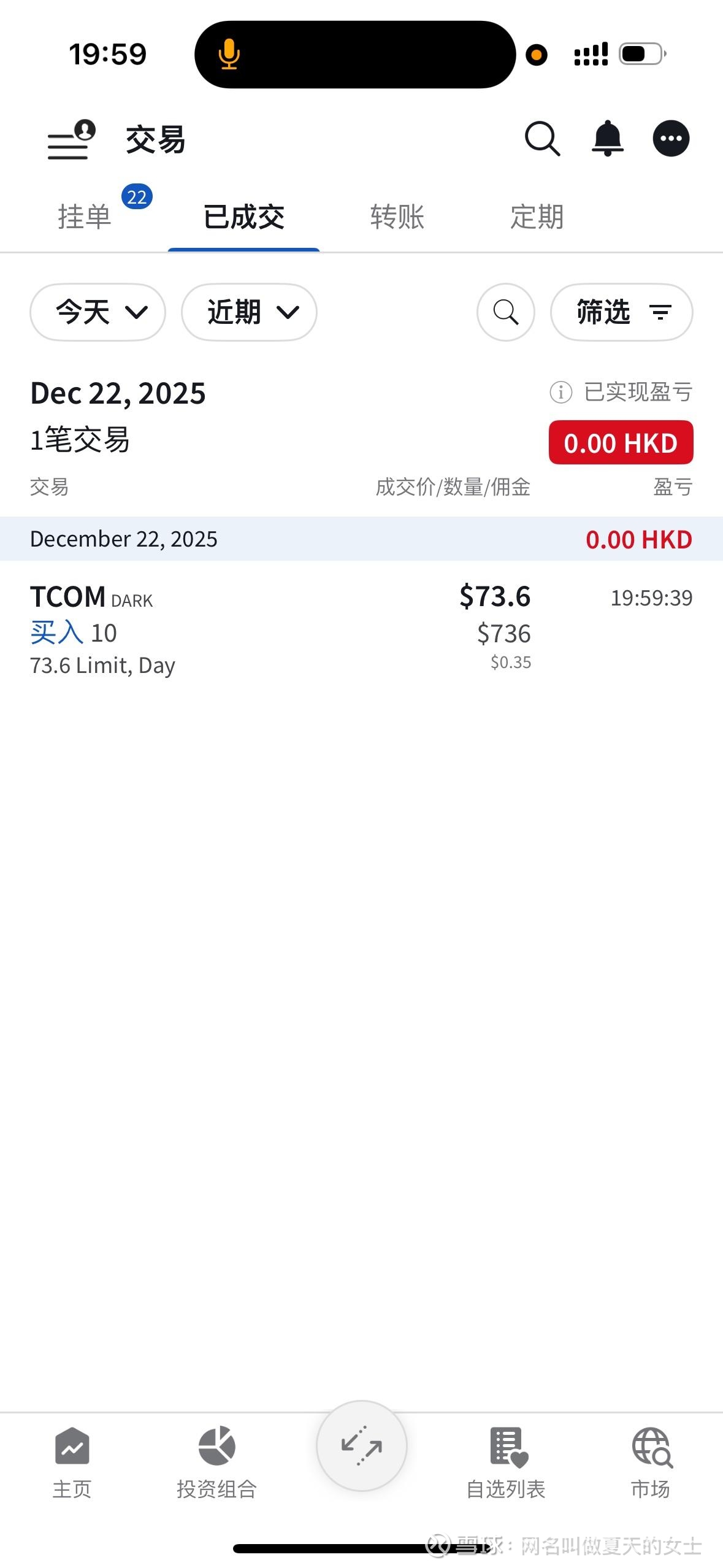Open the notifications bell
Viewport: 723px width, 1568px height.
point(607,139)
